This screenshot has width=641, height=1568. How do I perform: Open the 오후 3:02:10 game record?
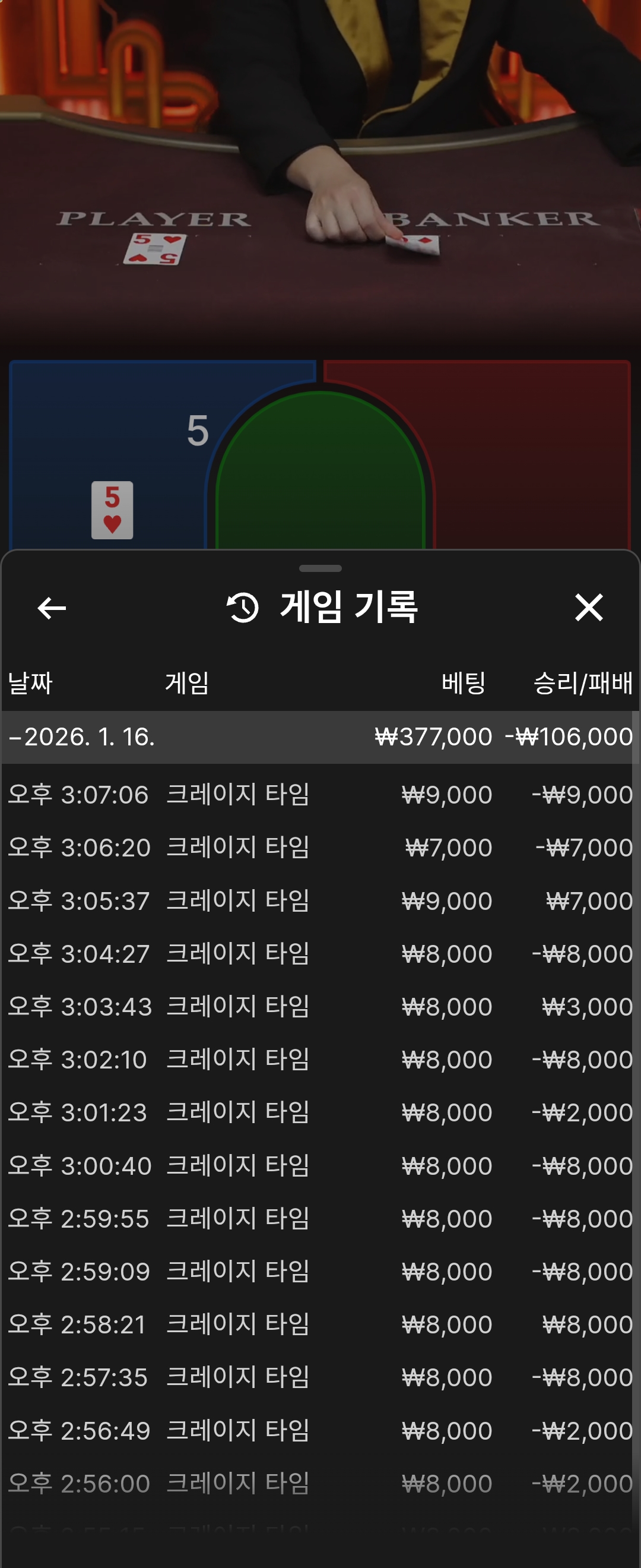[320, 1059]
